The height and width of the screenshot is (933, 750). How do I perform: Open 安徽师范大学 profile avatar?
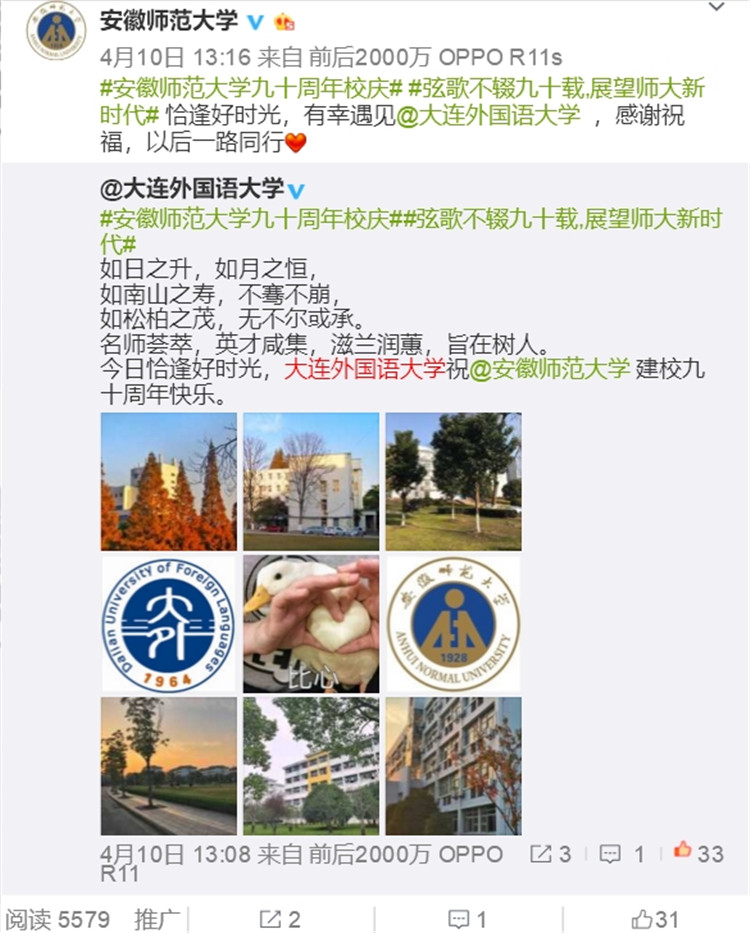click(56, 30)
